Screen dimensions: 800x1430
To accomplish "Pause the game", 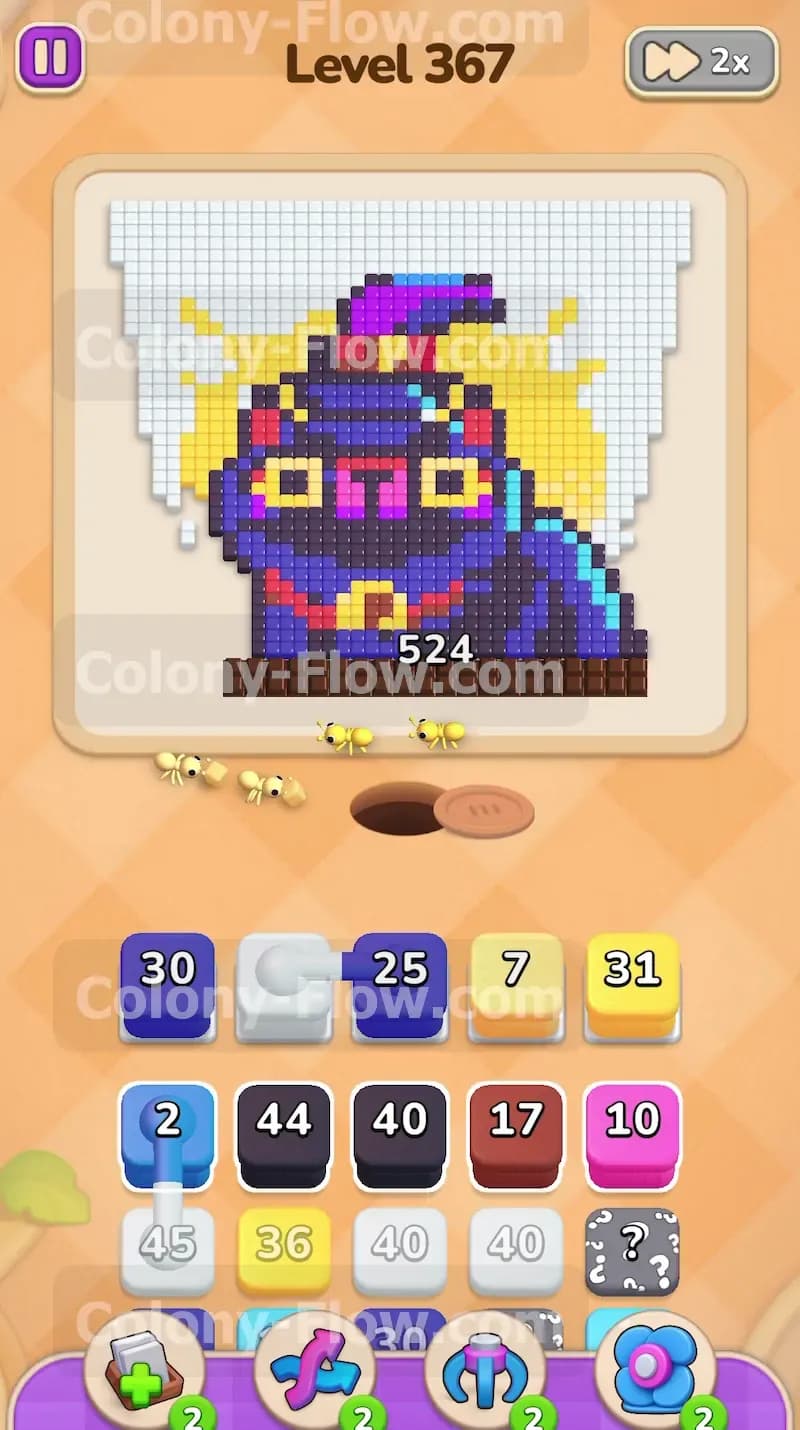I will (50, 57).
